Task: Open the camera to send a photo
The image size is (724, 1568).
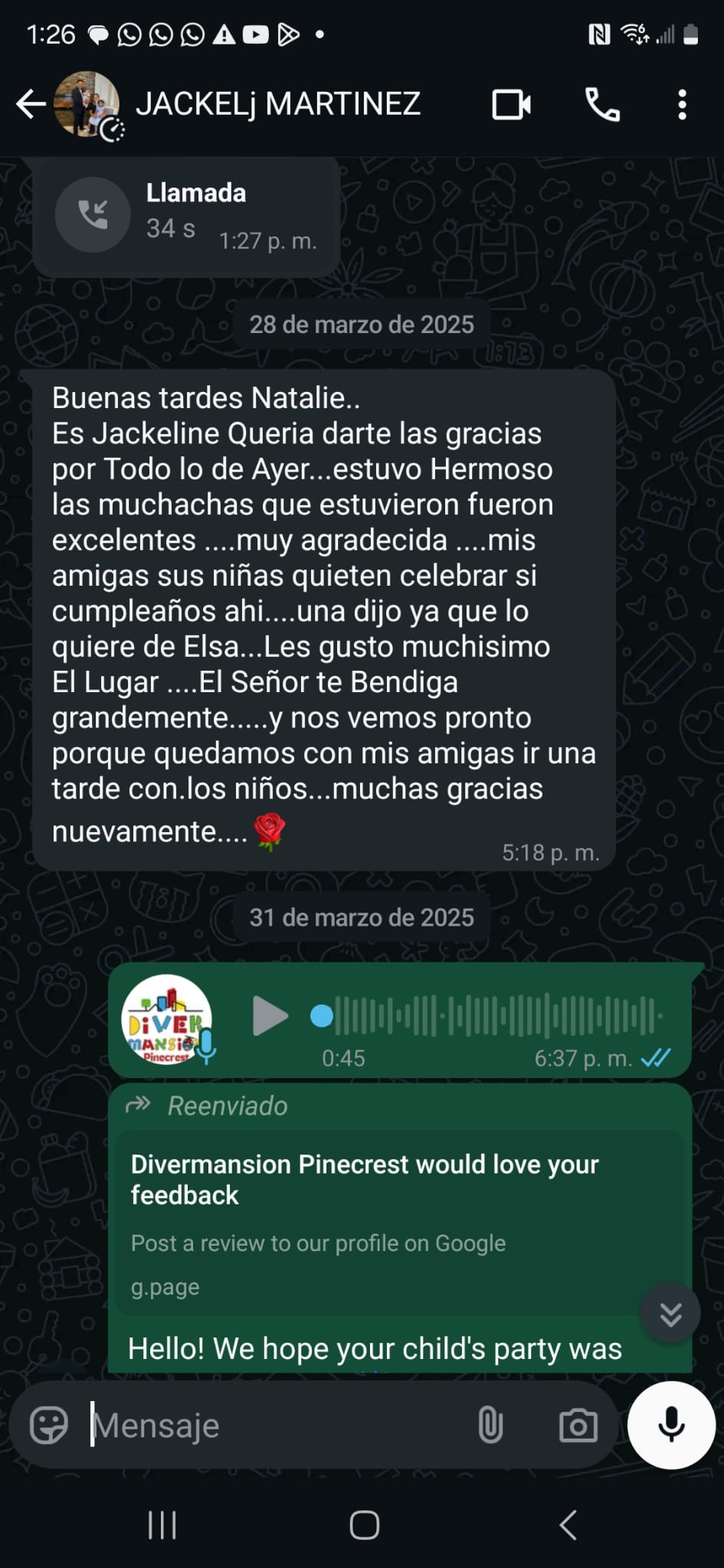Action: pyautogui.click(x=578, y=1426)
